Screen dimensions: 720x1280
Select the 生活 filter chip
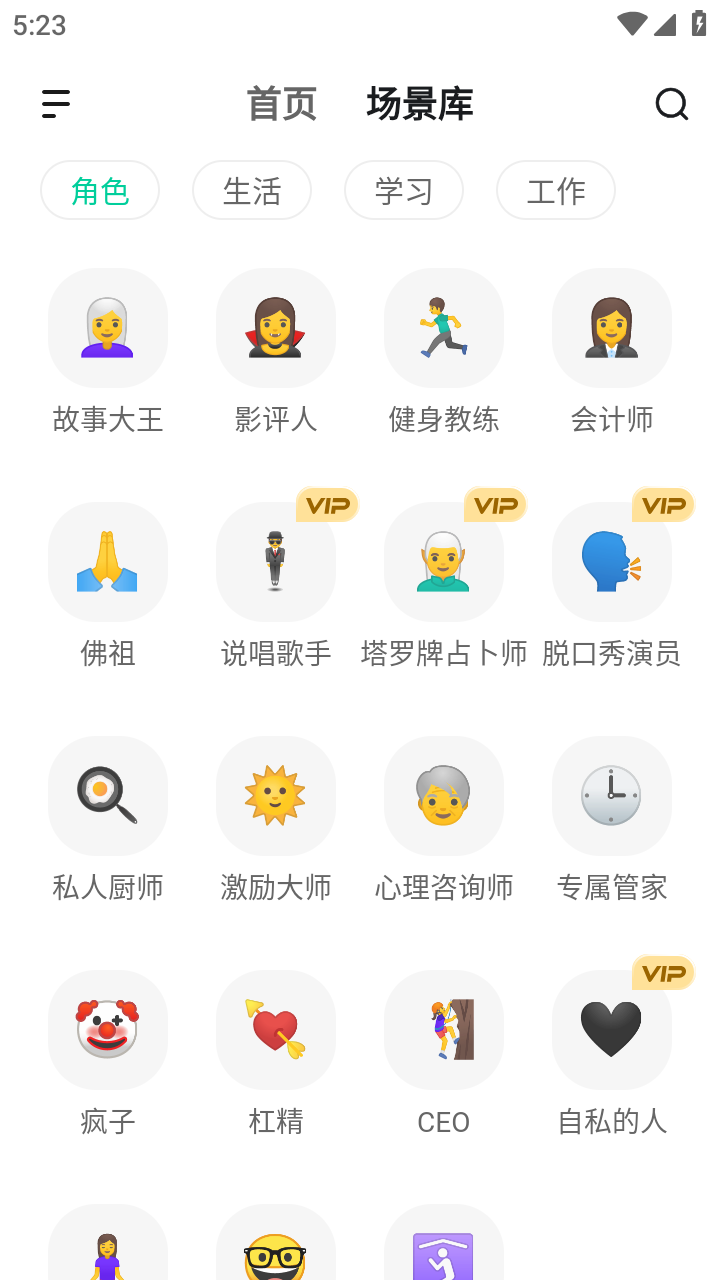point(252,190)
